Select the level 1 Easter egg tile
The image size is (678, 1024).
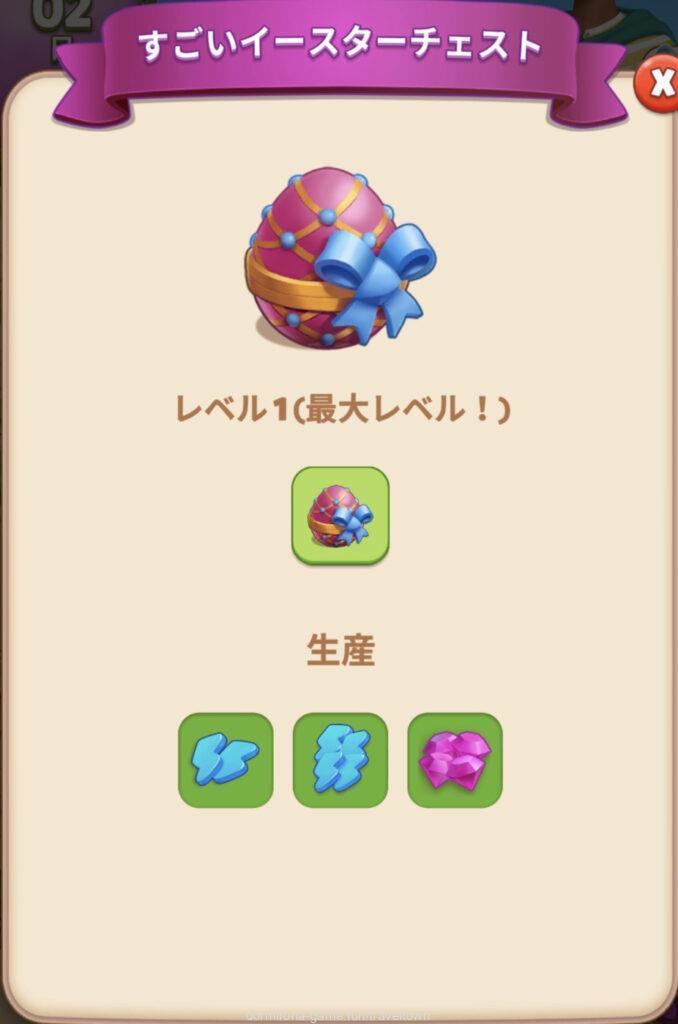click(340, 515)
